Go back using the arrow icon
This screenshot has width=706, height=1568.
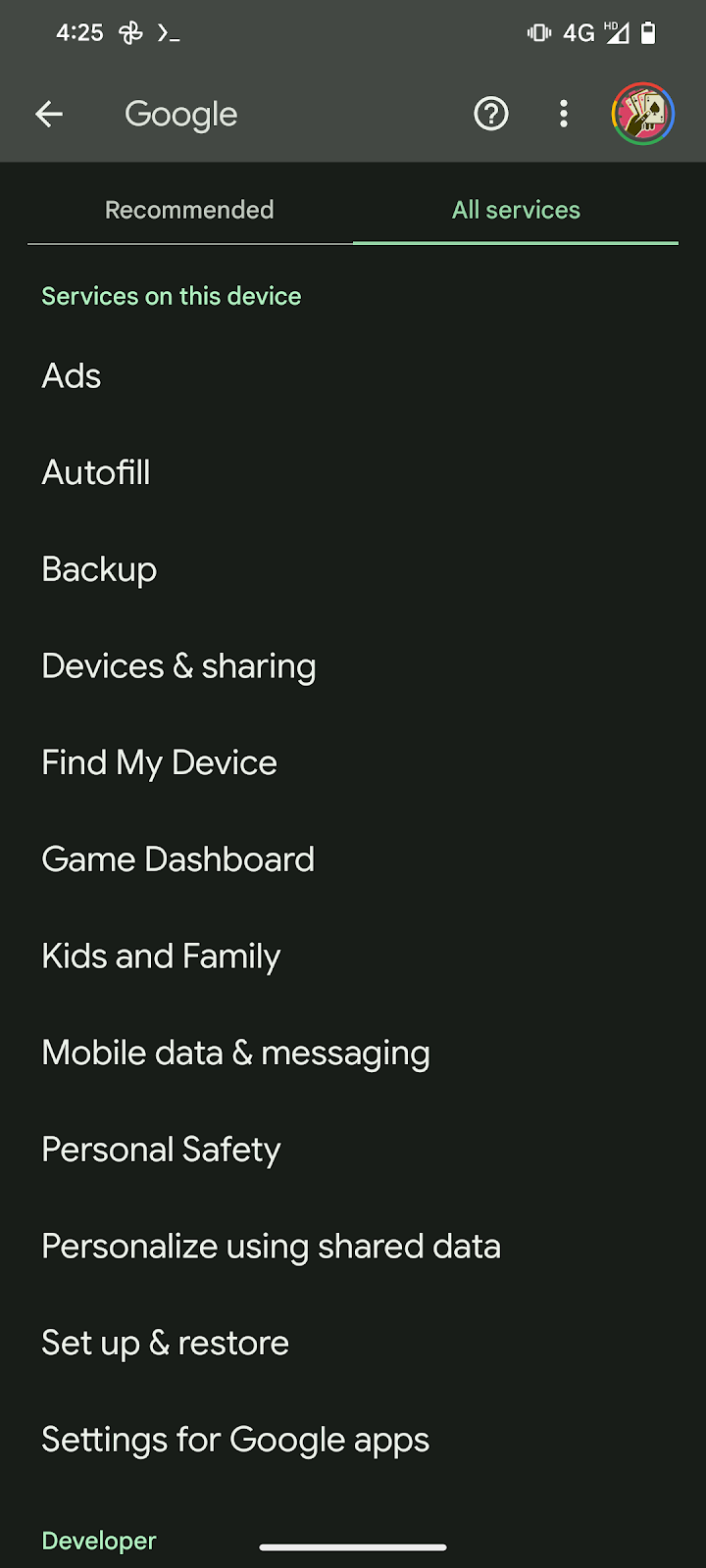click(49, 115)
